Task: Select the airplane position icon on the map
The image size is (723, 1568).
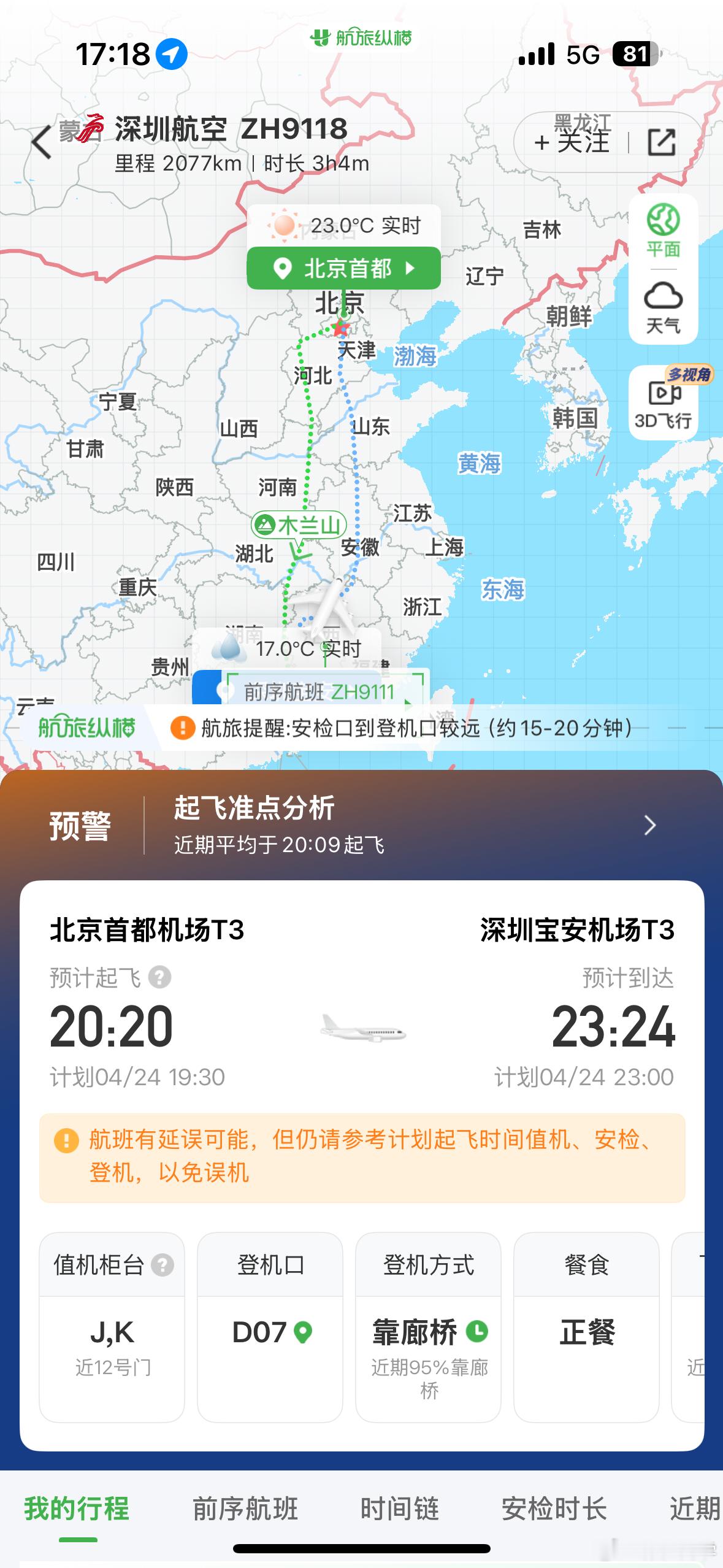Action: click(331, 607)
